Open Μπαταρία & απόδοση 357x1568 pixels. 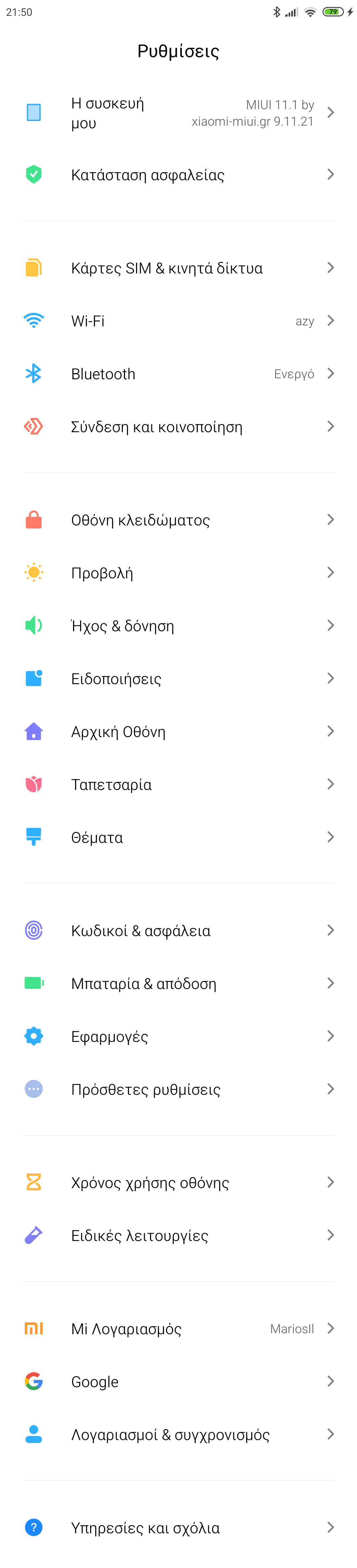tap(178, 984)
